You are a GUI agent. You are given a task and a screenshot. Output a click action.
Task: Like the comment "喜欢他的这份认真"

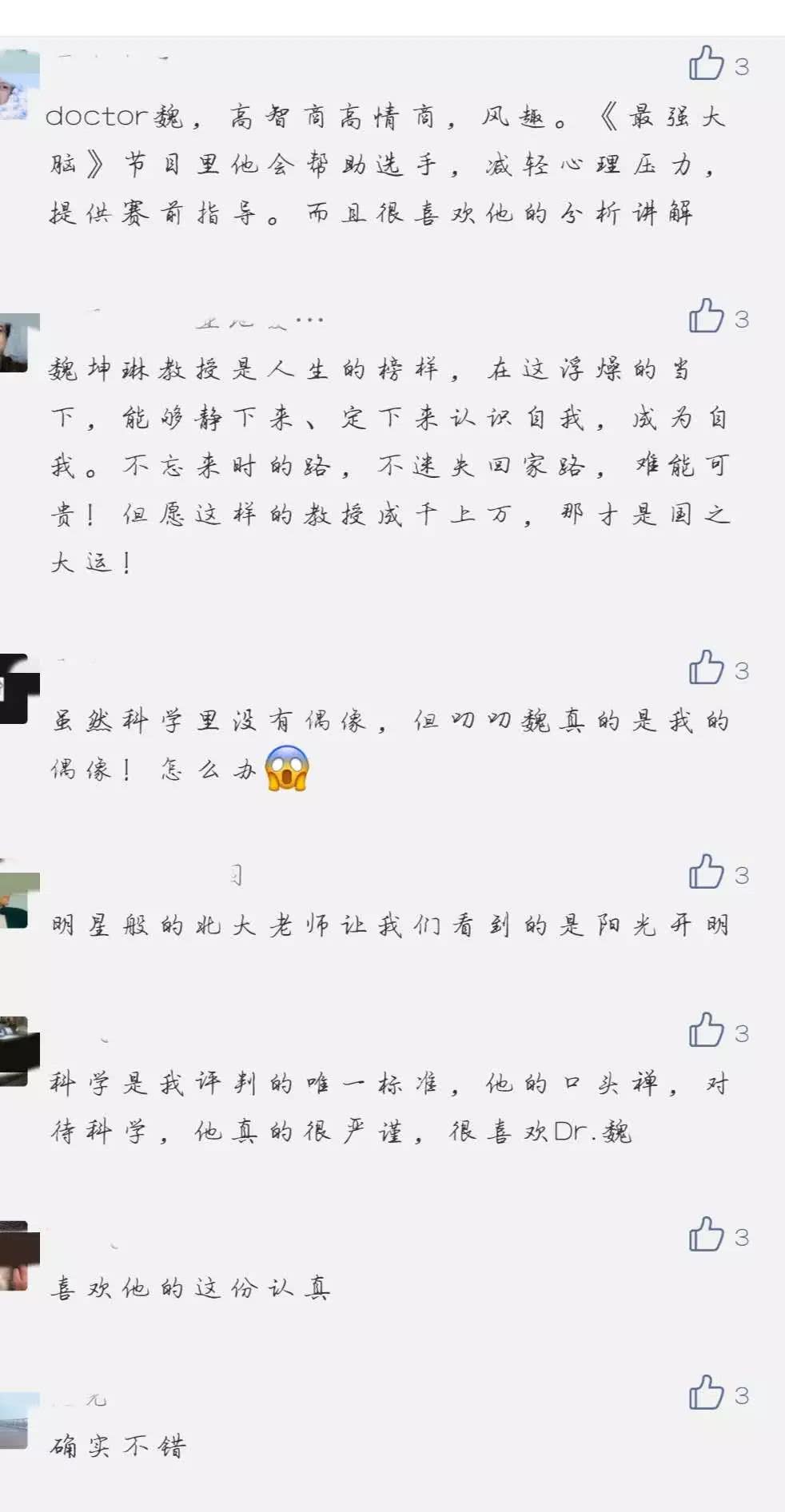(x=707, y=1235)
